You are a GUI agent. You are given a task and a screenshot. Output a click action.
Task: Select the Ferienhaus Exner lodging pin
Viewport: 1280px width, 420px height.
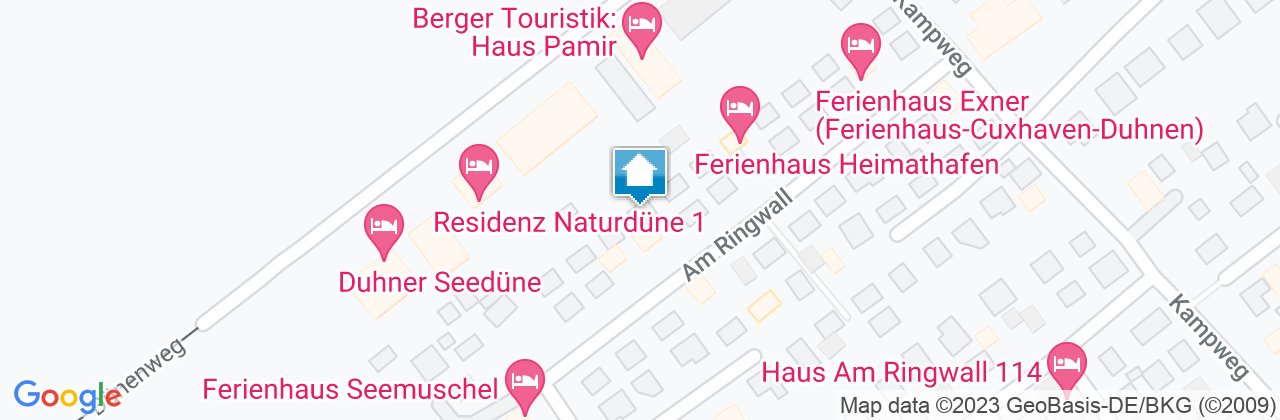pyautogui.click(x=859, y=47)
